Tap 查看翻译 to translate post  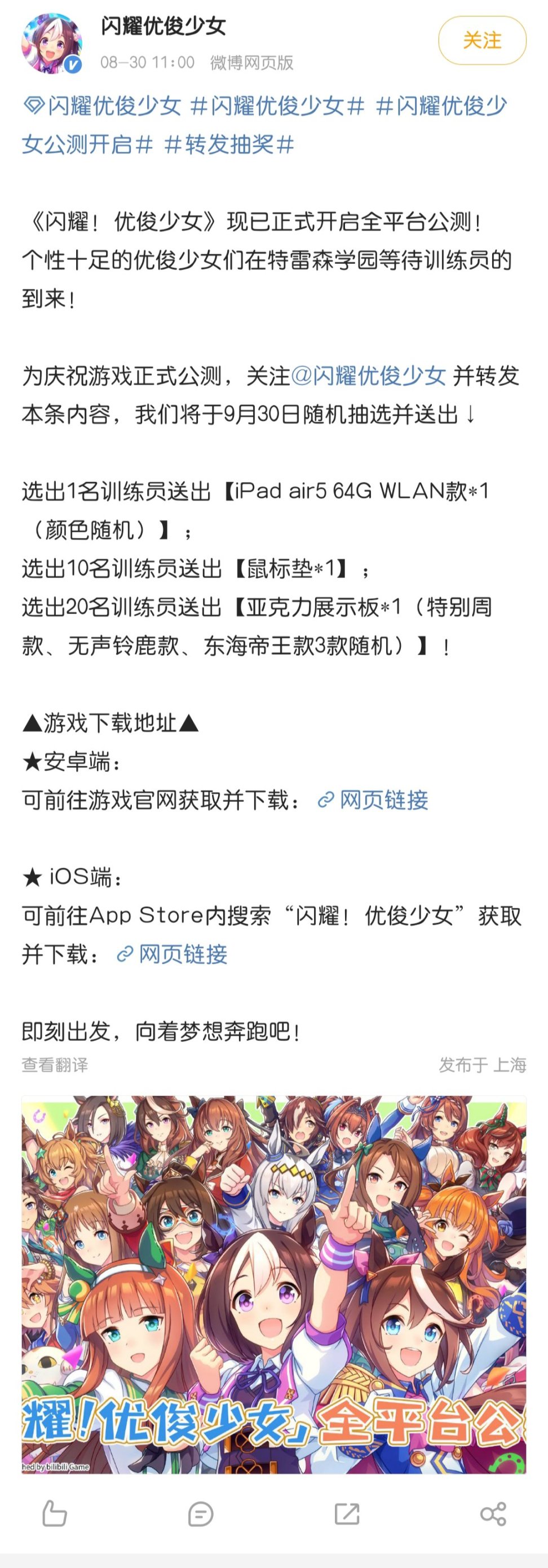point(55,1065)
